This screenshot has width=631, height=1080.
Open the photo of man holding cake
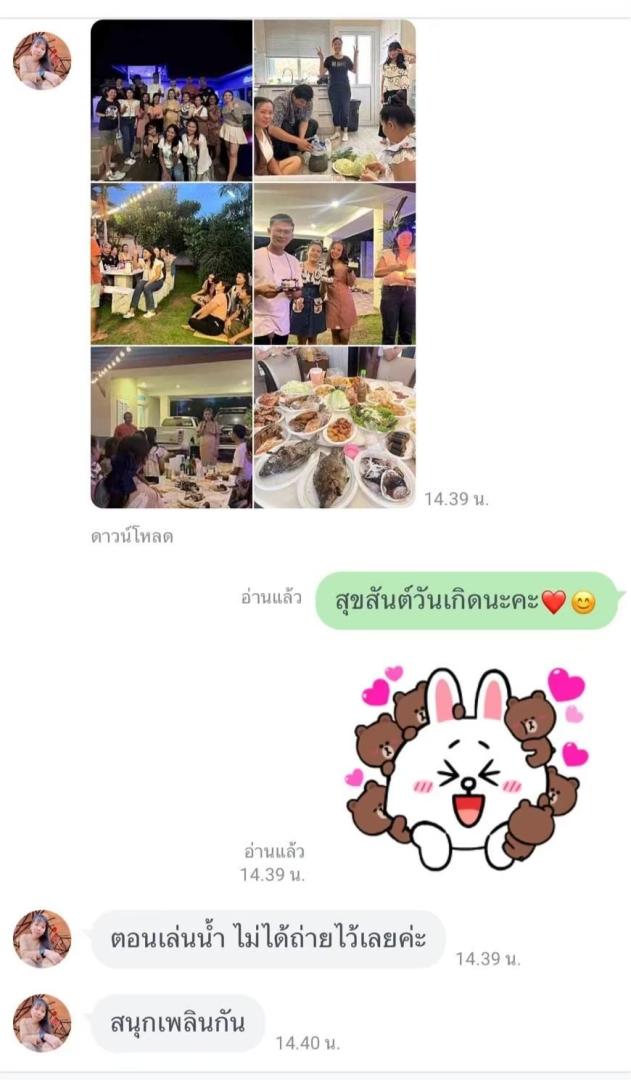[x=334, y=263]
